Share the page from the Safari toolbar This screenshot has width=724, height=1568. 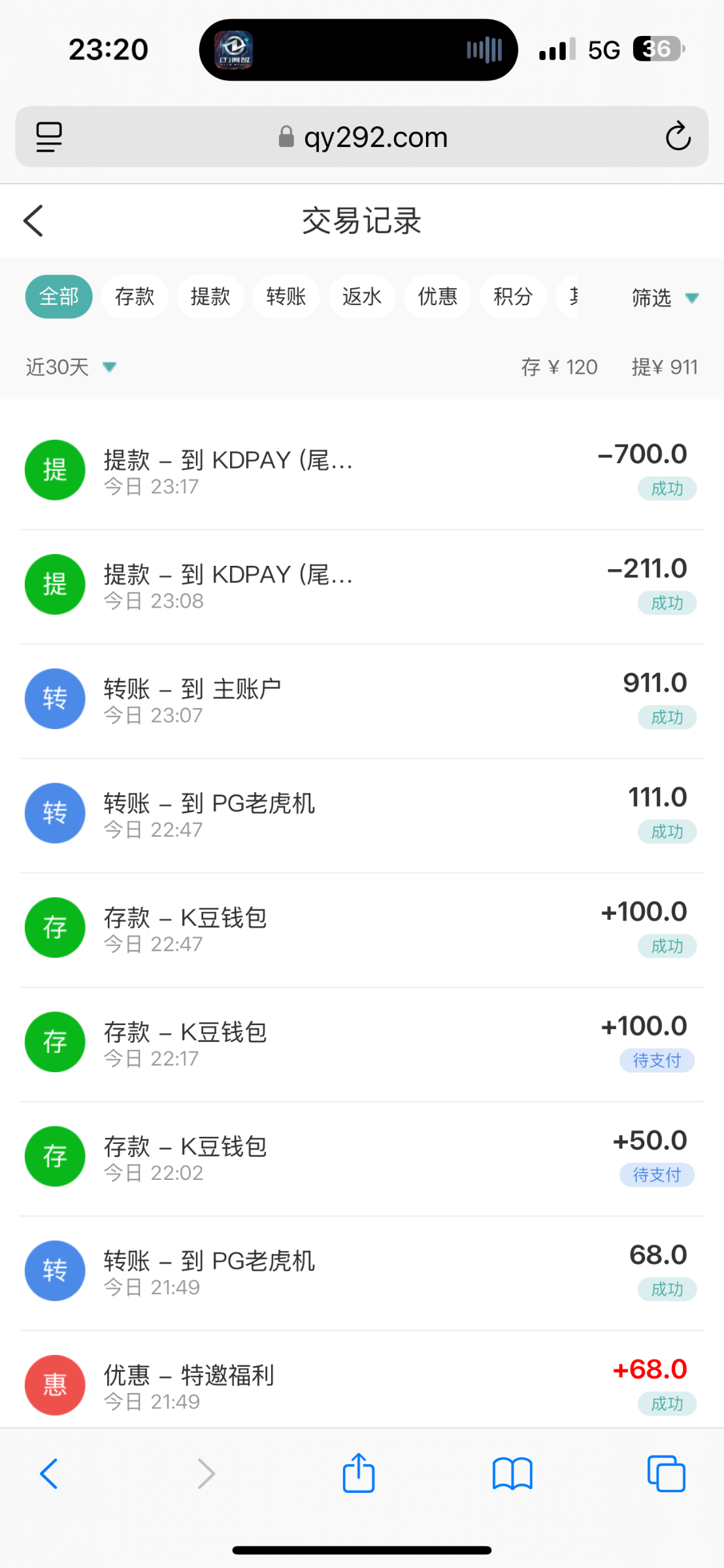pyautogui.click(x=359, y=1474)
